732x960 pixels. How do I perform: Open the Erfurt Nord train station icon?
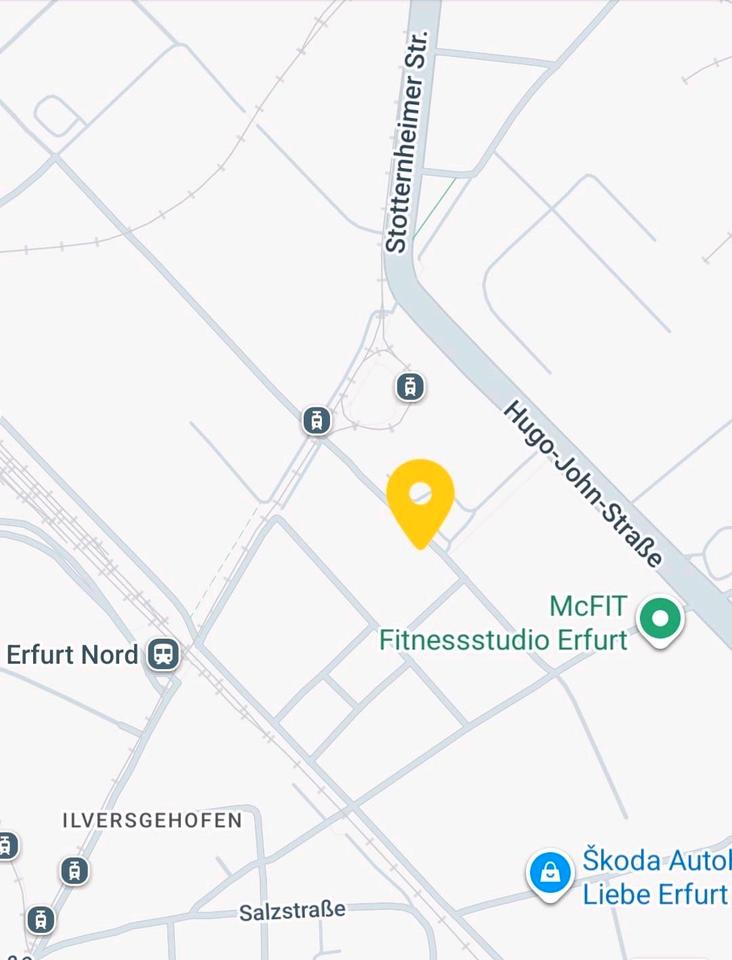[162, 655]
